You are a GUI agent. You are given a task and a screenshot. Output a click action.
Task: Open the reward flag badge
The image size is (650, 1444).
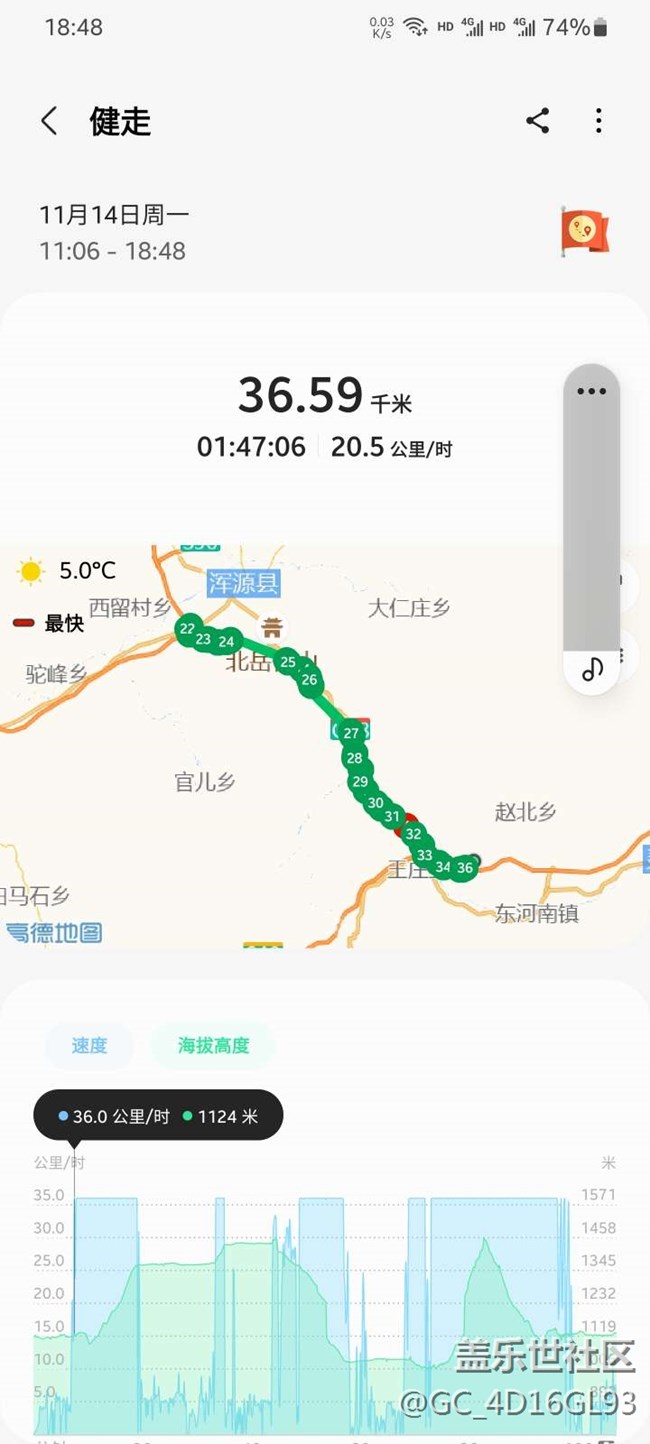(x=585, y=232)
